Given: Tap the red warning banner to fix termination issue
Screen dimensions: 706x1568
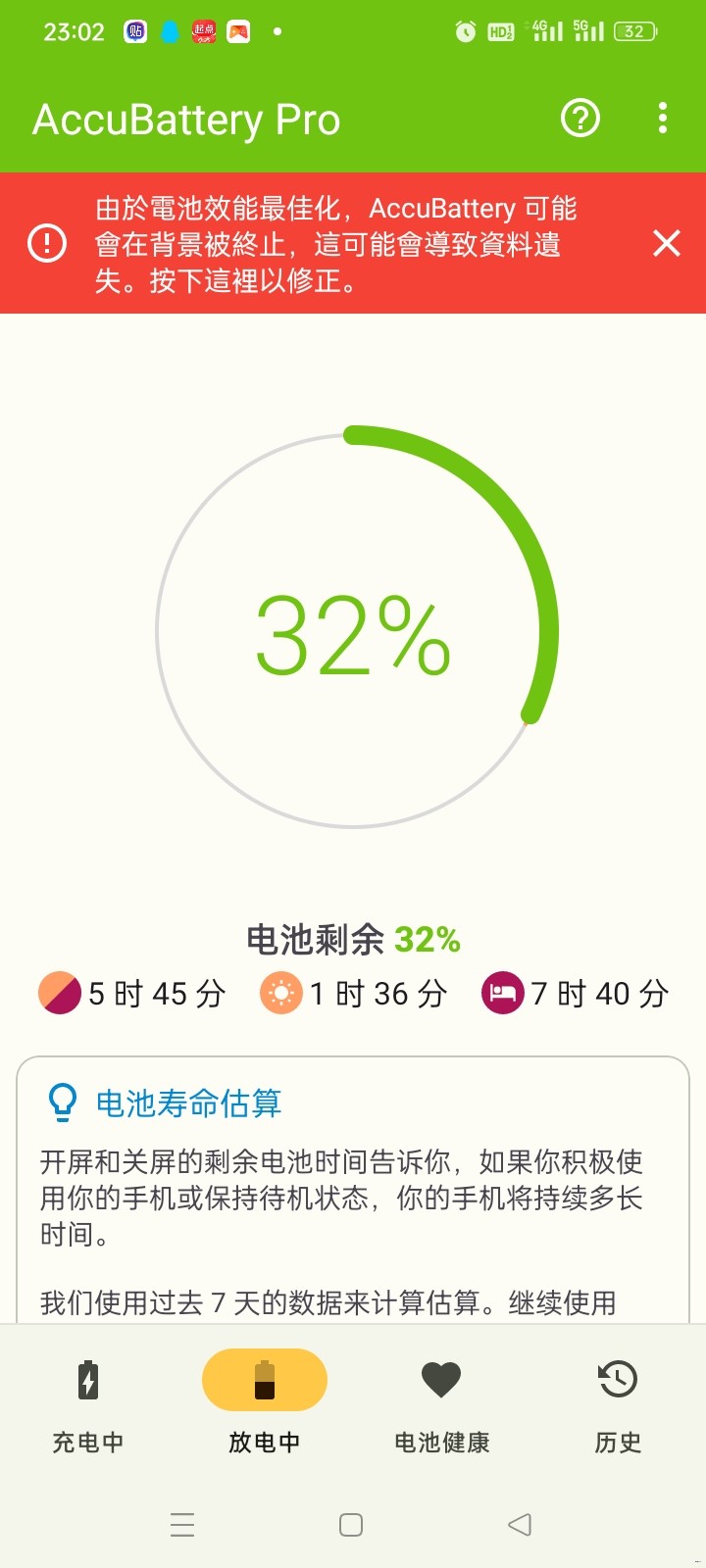Looking at the screenshot, I should [353, 243].
